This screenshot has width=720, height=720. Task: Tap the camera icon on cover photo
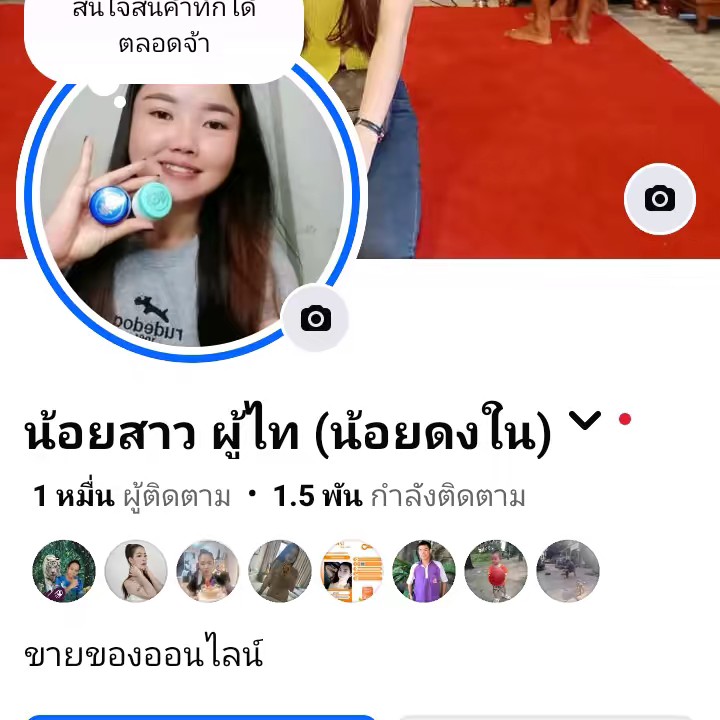(659, 199)
